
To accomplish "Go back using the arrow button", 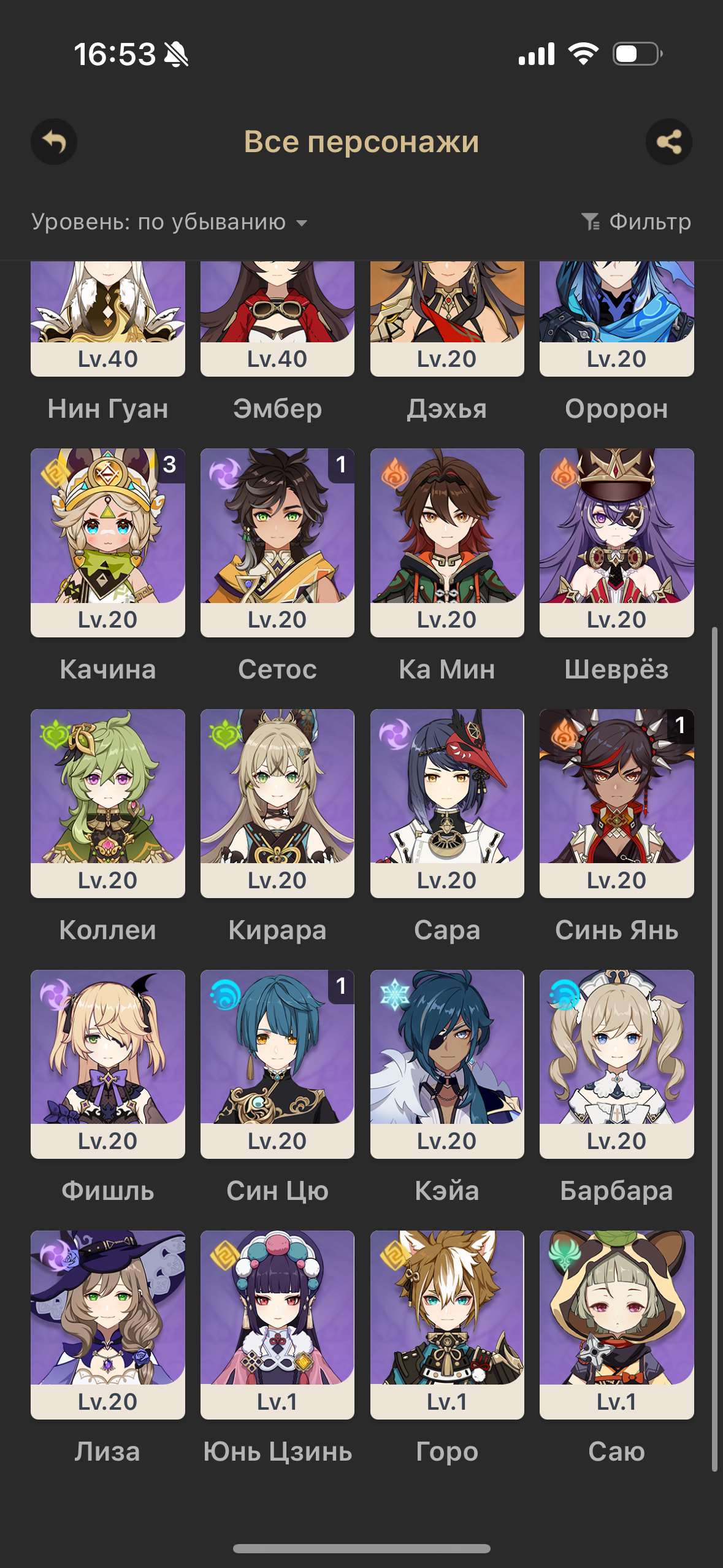I will pos(54,142).
